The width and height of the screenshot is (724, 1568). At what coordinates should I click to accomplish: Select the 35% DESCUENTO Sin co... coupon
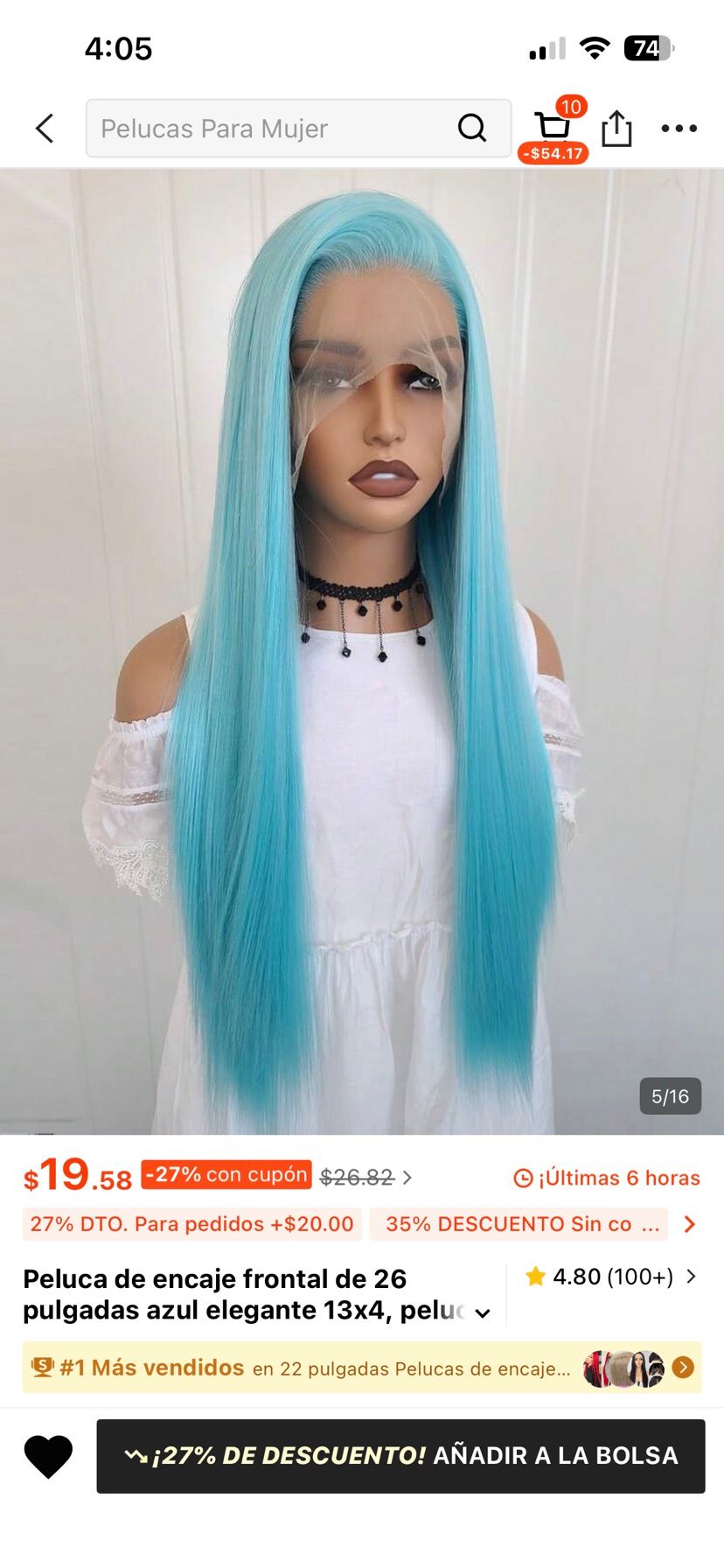[519, 1224]
